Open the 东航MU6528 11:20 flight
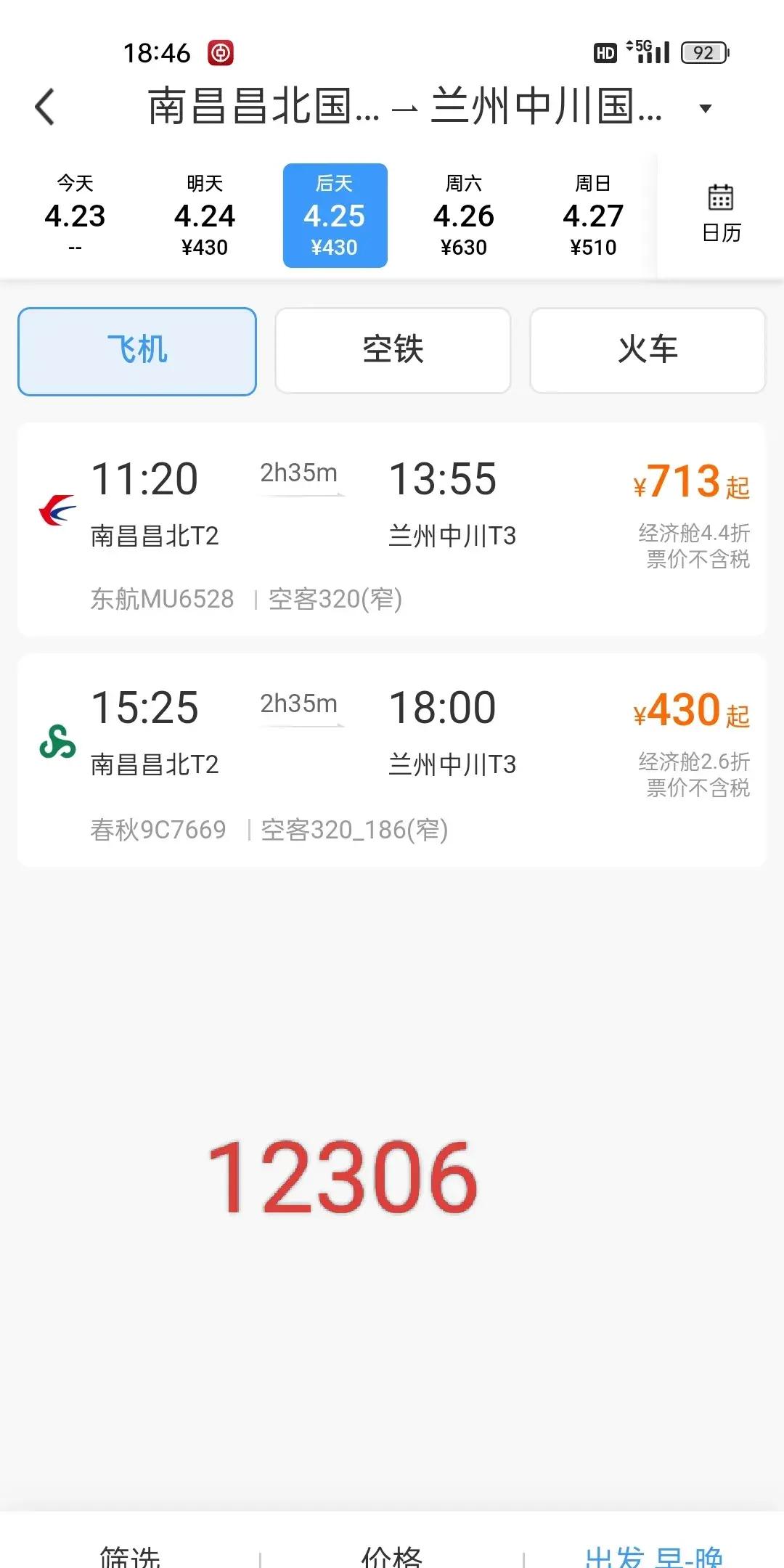Viewport: 784px width, 1568px height. [392, 530]
